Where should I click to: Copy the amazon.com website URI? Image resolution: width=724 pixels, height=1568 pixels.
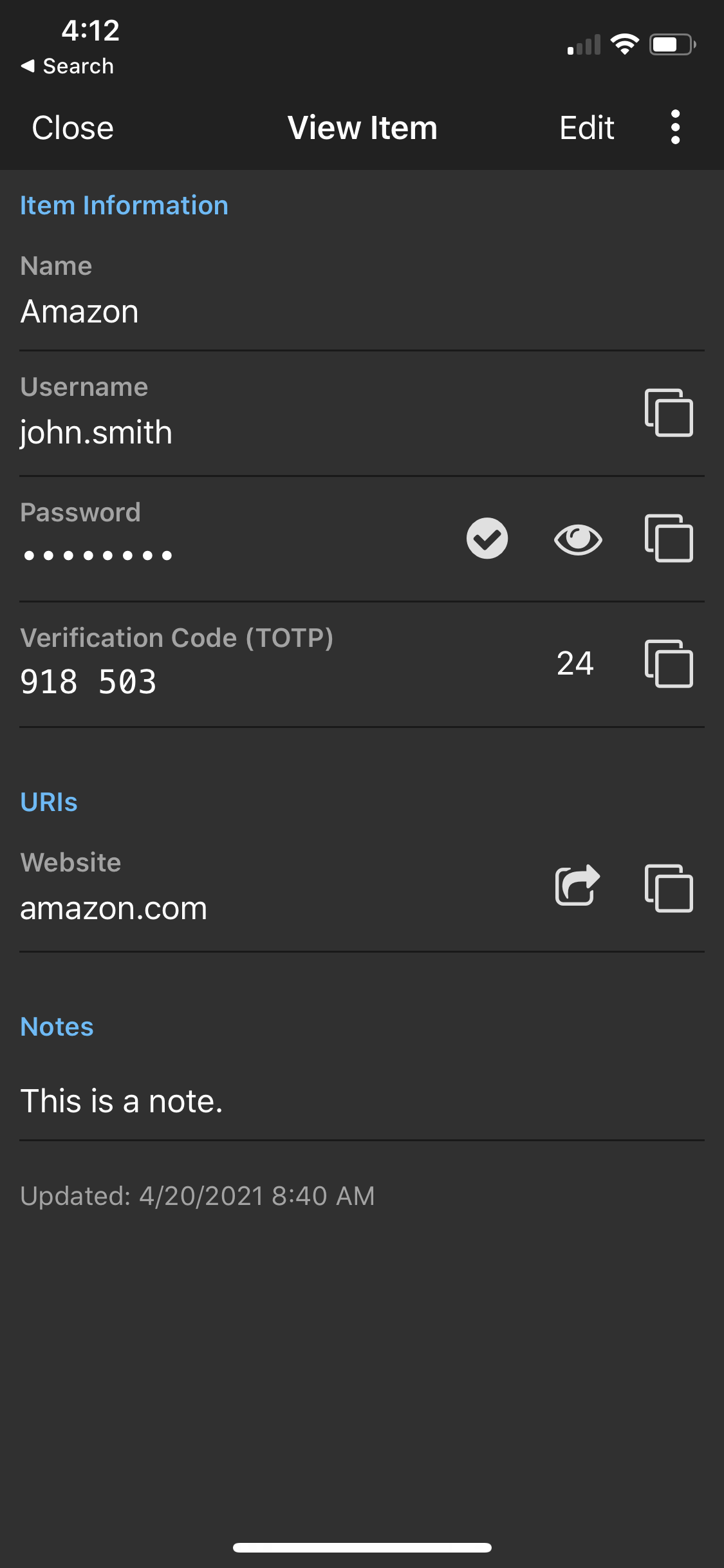pos(669,888)
